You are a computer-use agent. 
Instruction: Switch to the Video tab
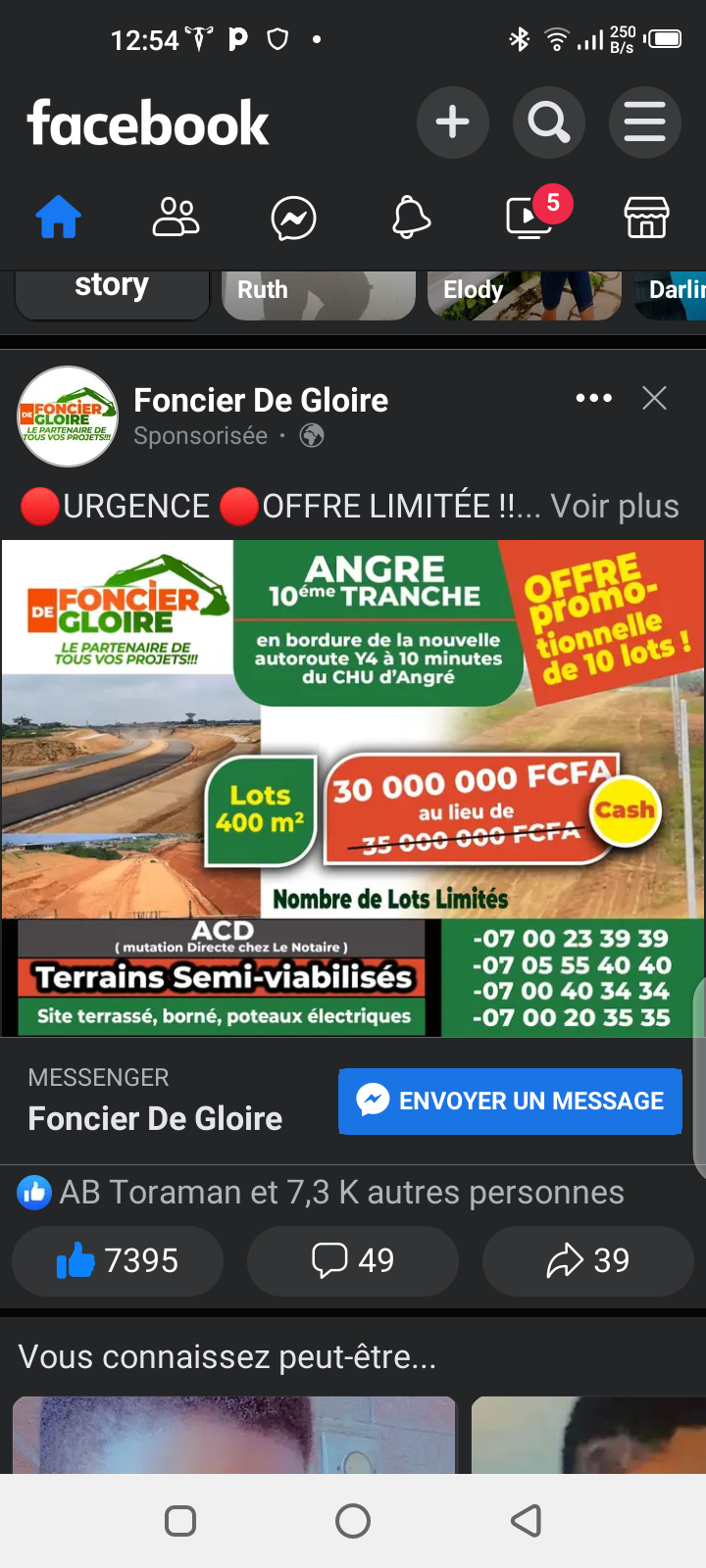pos(529,218)
